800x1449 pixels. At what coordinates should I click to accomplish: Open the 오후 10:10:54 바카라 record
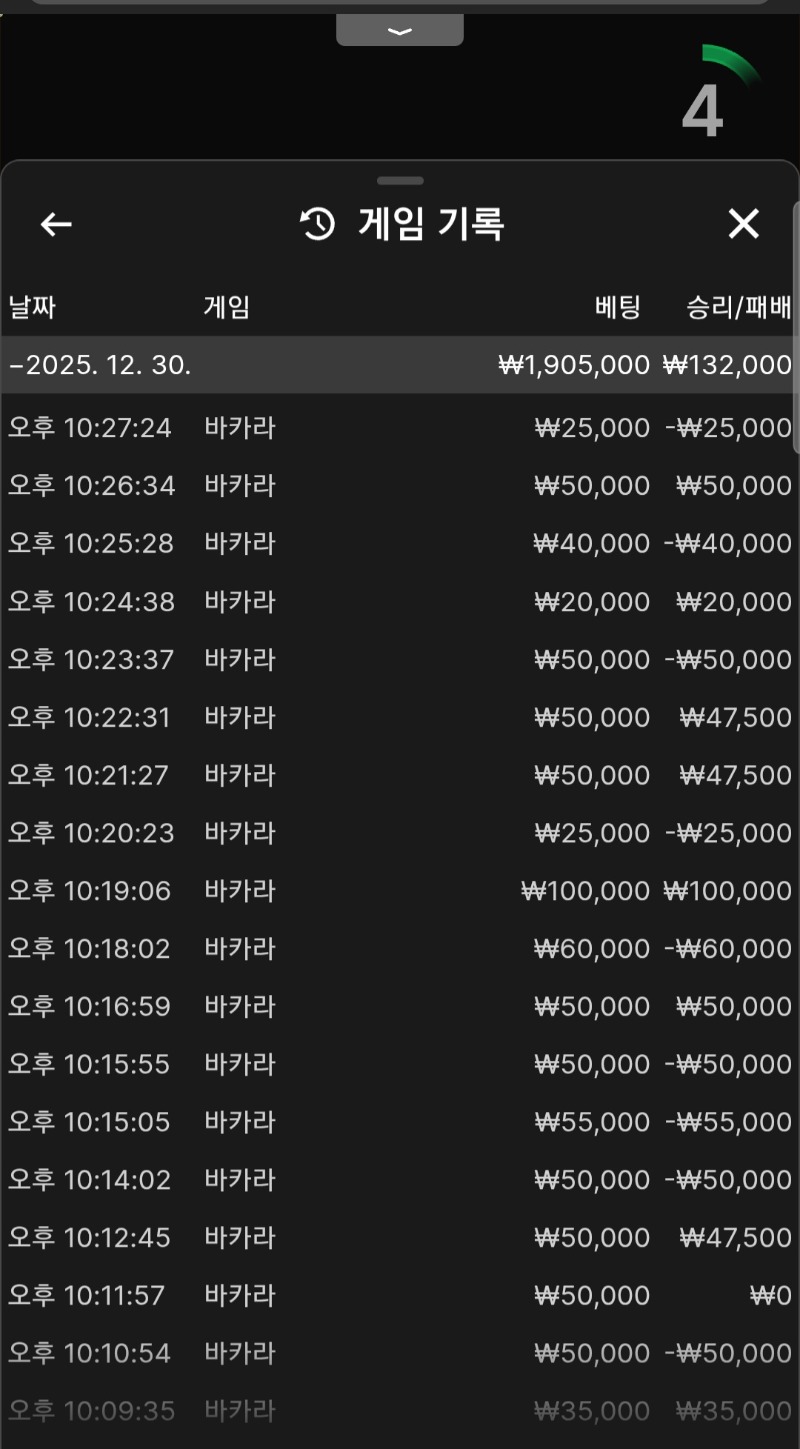(x=400, y=1354)
